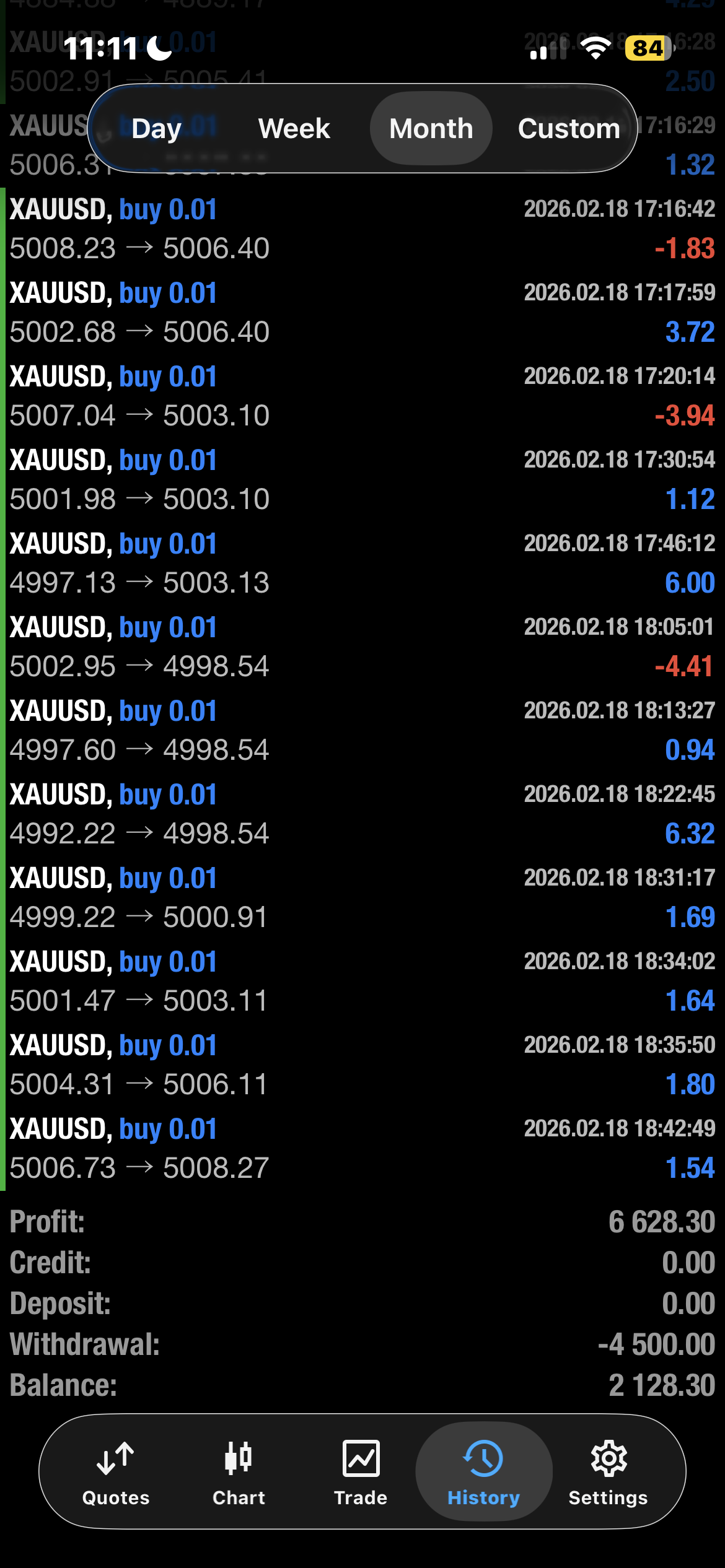Show details of the 18:42:49 trade
This screenshot has width=725, height=1568.
[362, 1148]
